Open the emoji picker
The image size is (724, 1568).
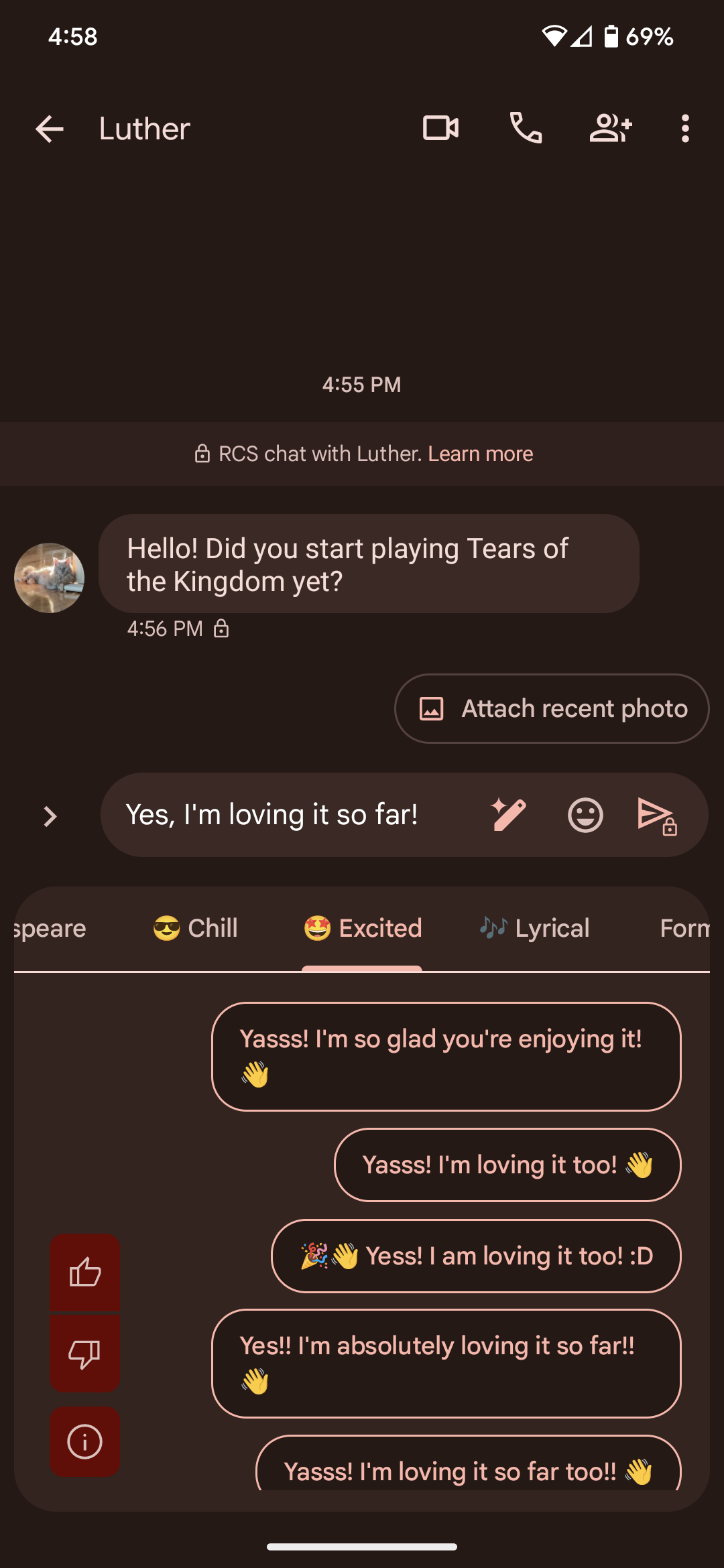click(585, 815)
